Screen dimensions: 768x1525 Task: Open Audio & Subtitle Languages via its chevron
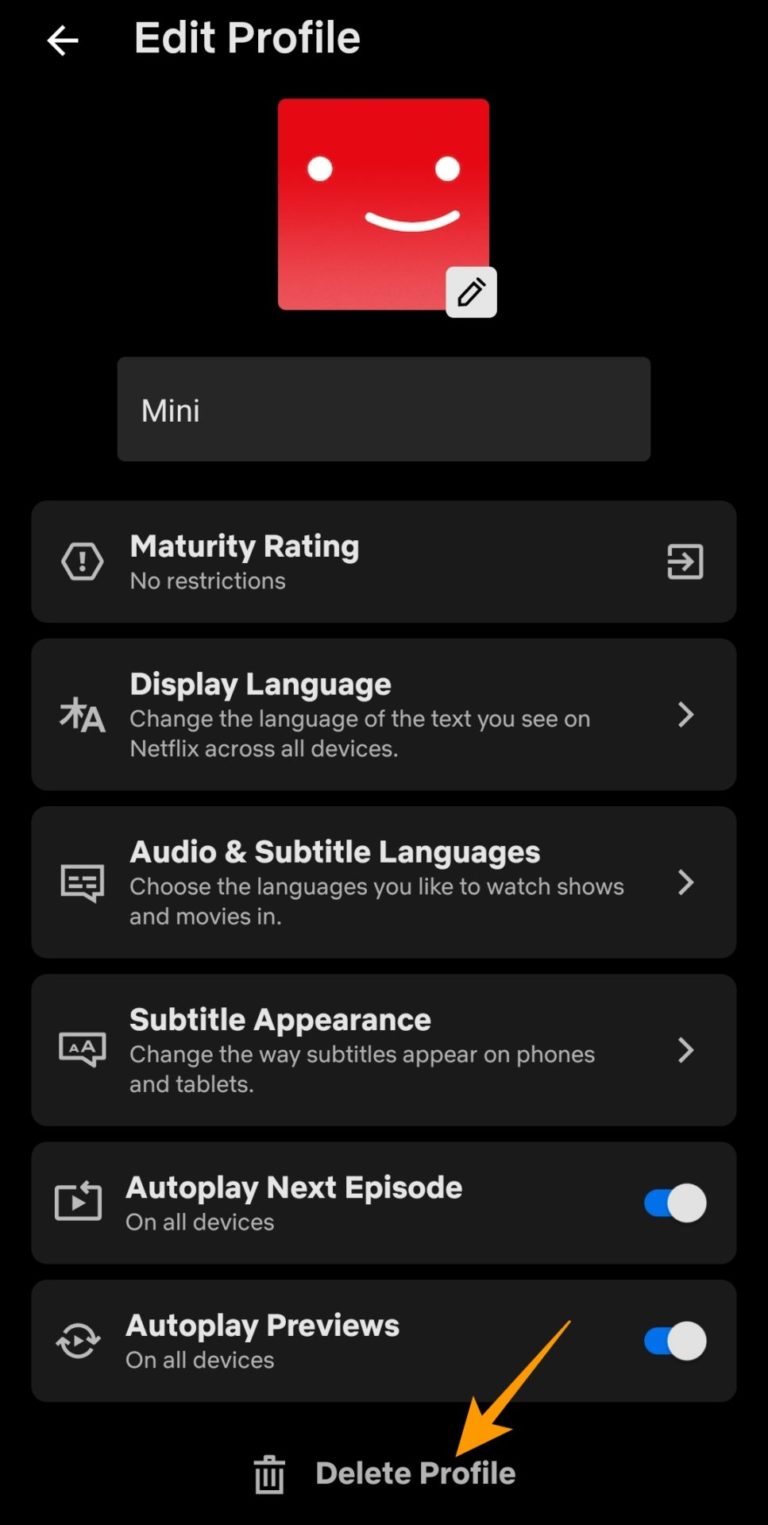[x=686, y=882]
